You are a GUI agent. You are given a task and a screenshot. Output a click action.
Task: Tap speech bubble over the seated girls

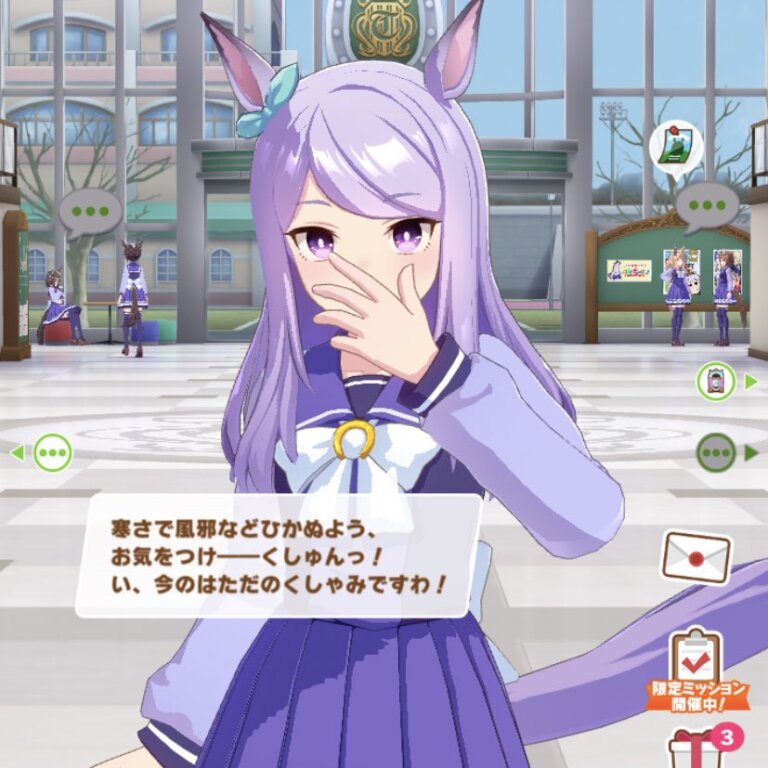pos(89,211)
